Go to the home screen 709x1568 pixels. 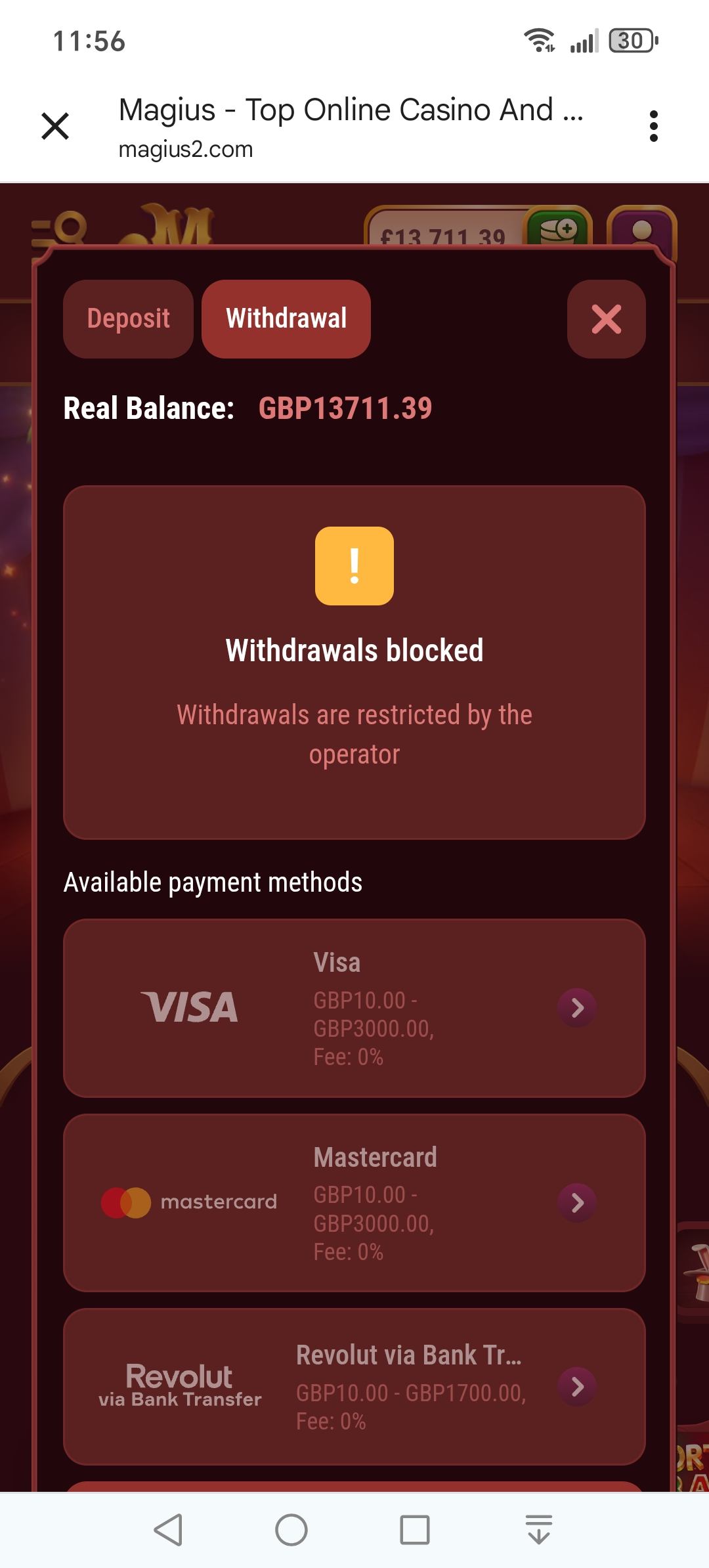pos(291,1530)
